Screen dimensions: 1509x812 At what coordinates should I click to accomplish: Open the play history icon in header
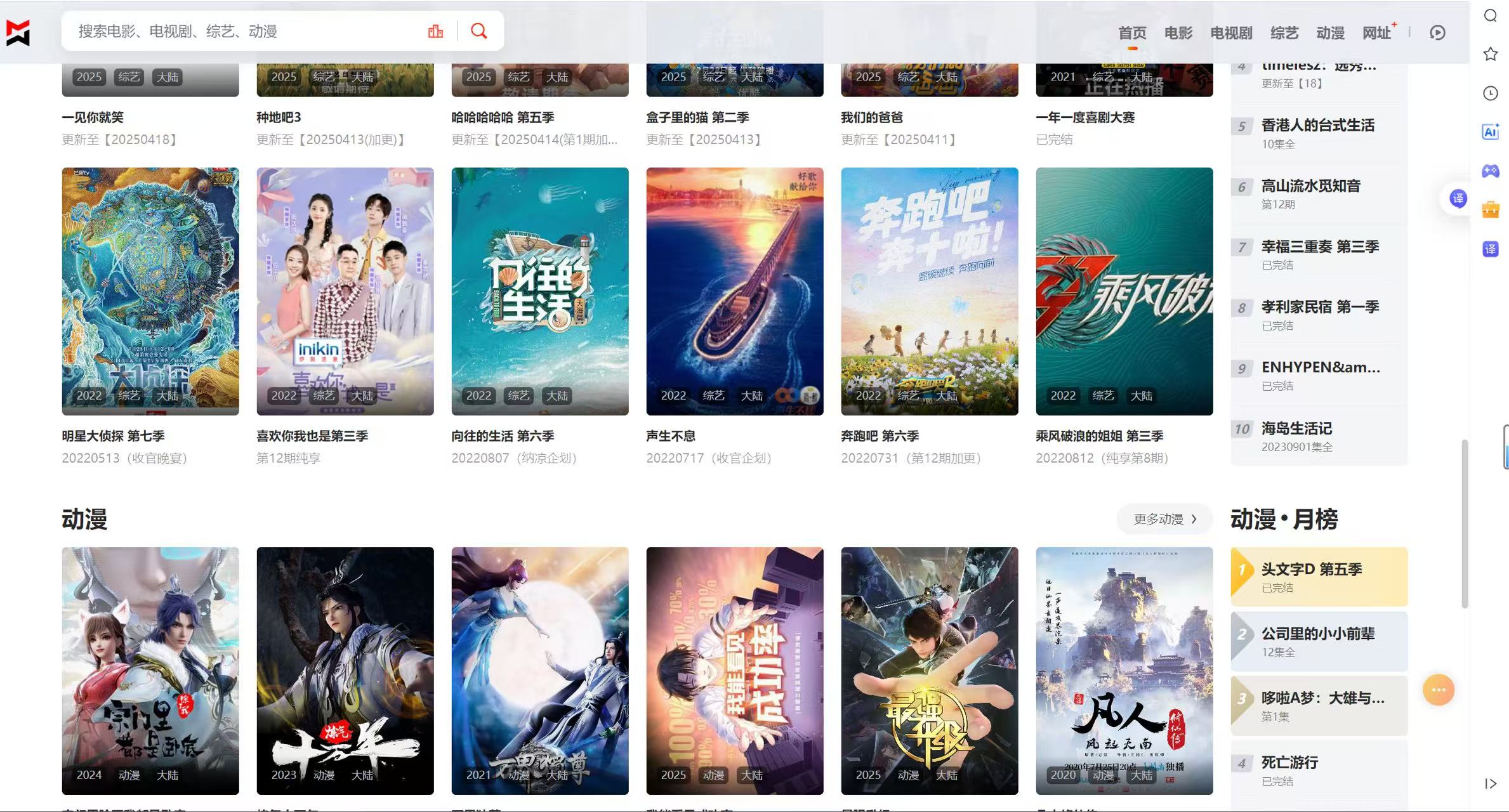pyautogui.click(x=1437, y=33)
